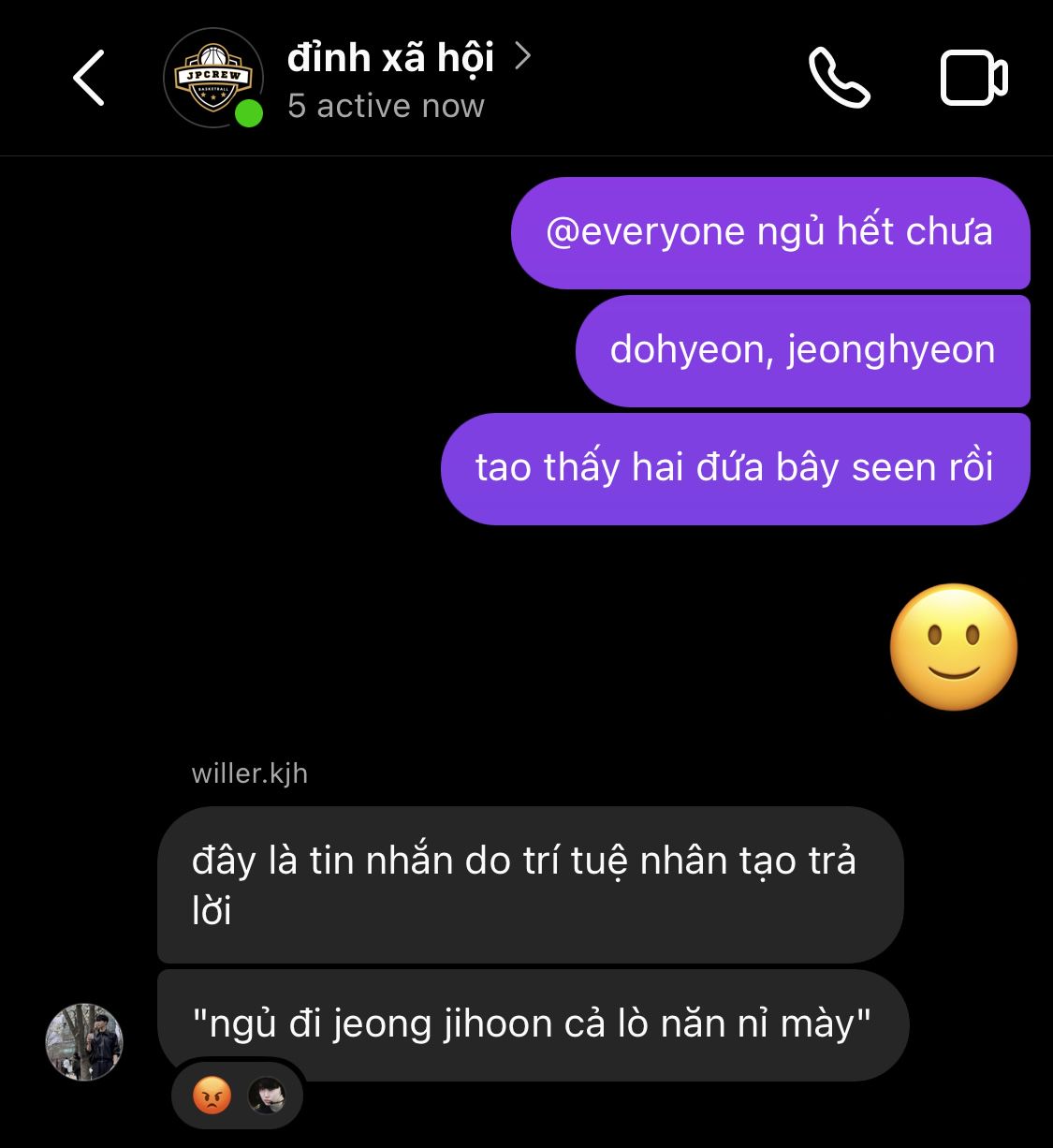Open the JPCREW group avatar
The image size is (1053, 1148).
point(213,78)
